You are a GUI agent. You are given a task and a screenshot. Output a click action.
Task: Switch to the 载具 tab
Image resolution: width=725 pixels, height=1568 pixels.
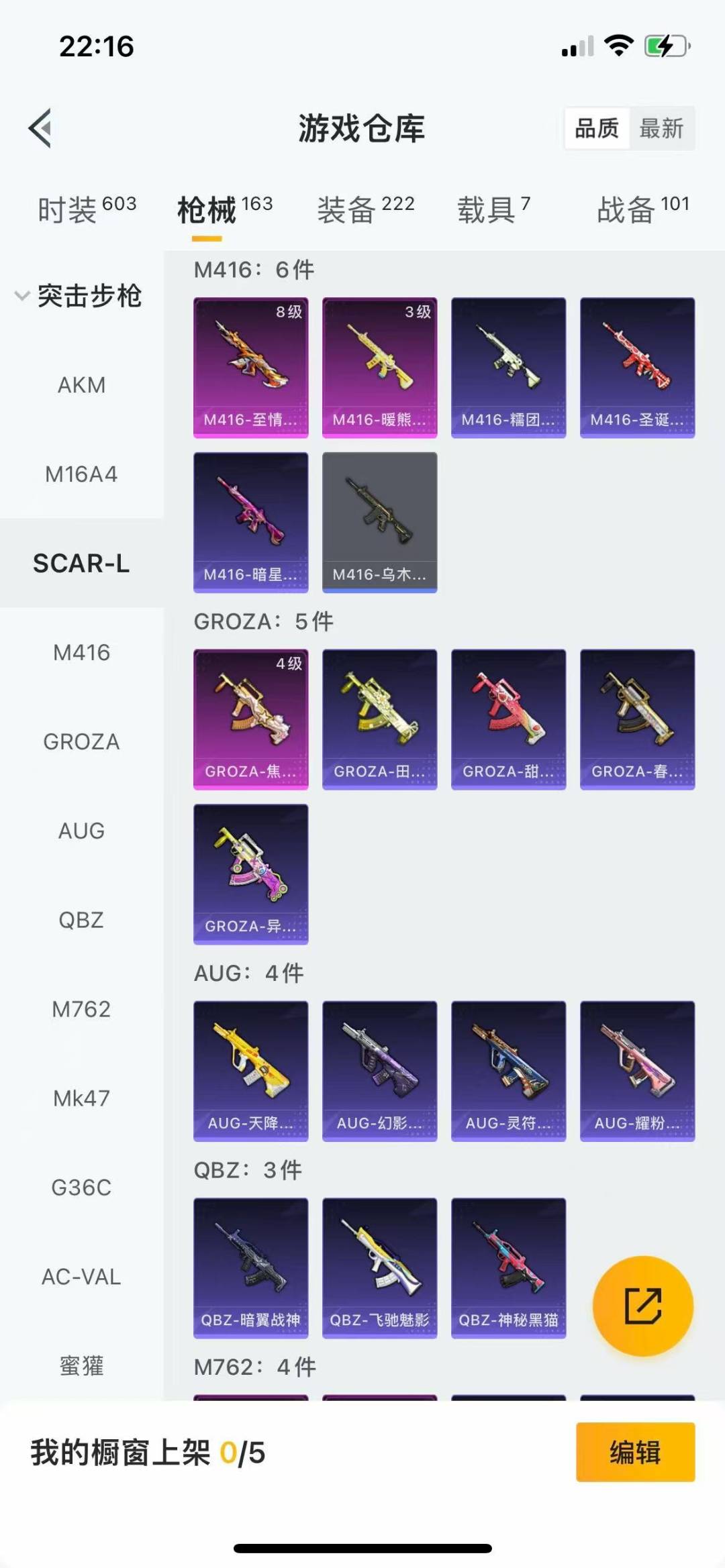(x=493, y=209)
